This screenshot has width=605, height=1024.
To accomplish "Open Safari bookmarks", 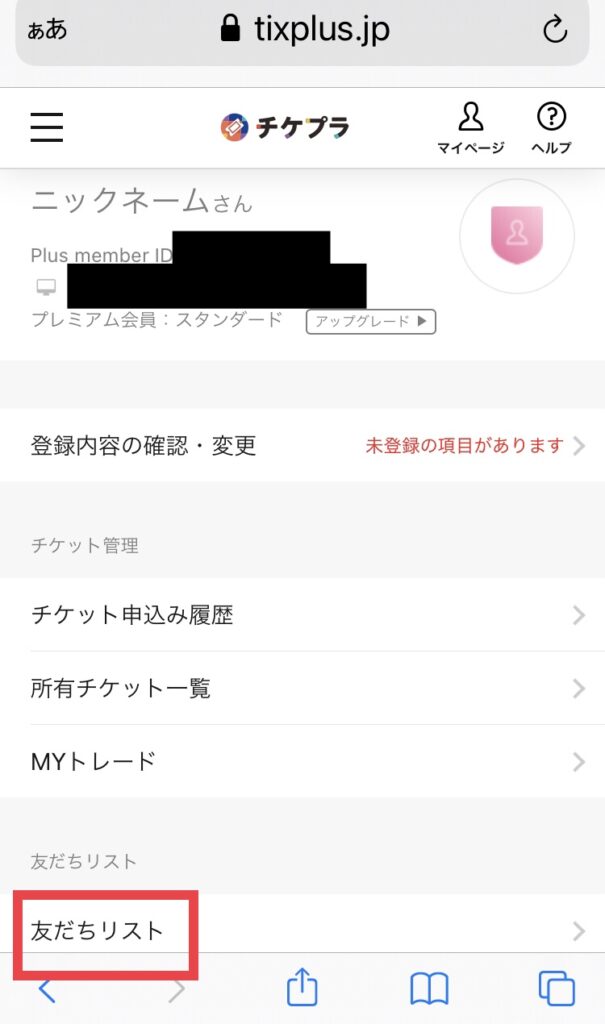I will click(x=429, y=989).
